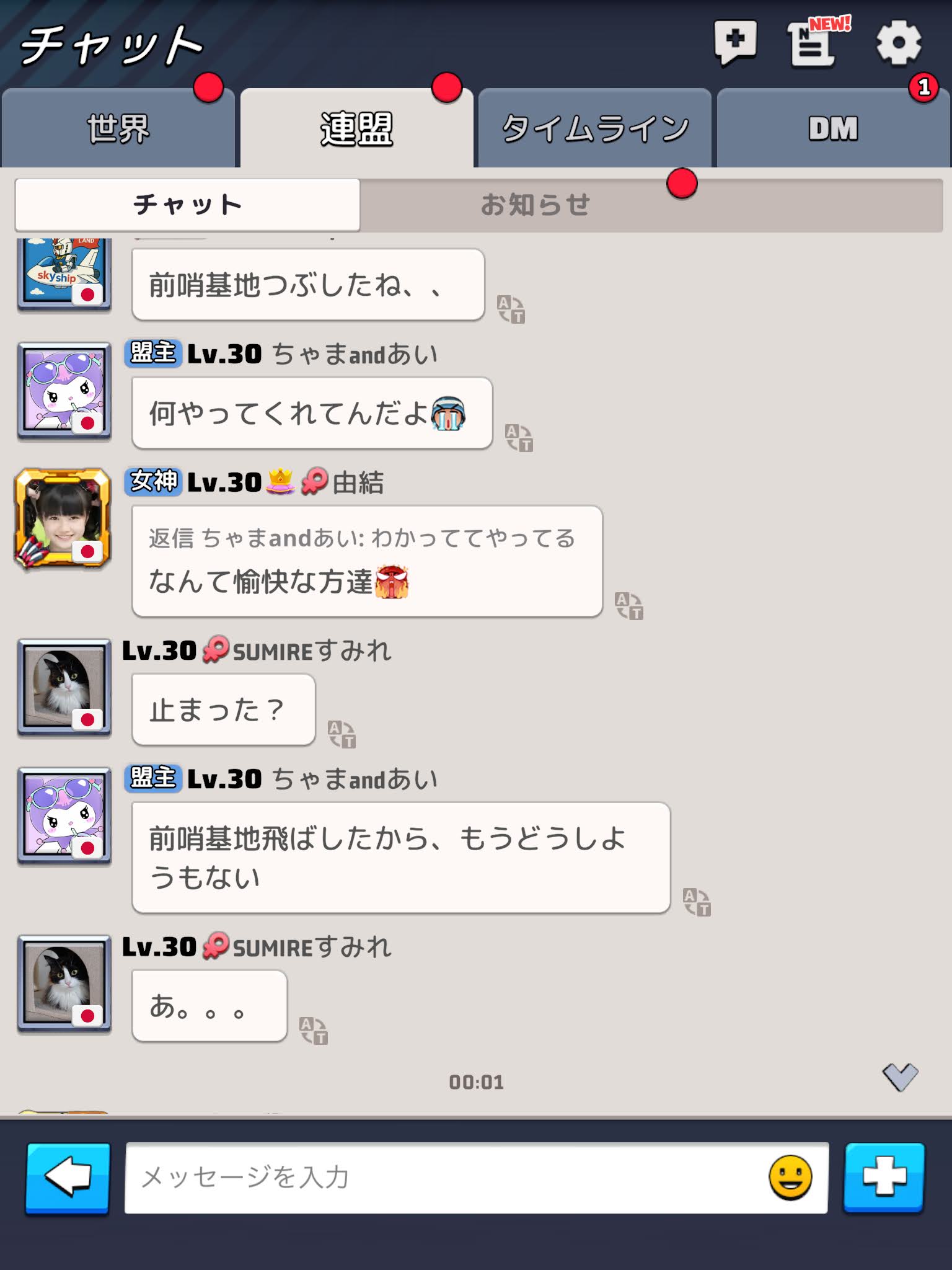Select the チャット sub-tab
Screen dimensions: 952x1270
(x=187, y=205)
